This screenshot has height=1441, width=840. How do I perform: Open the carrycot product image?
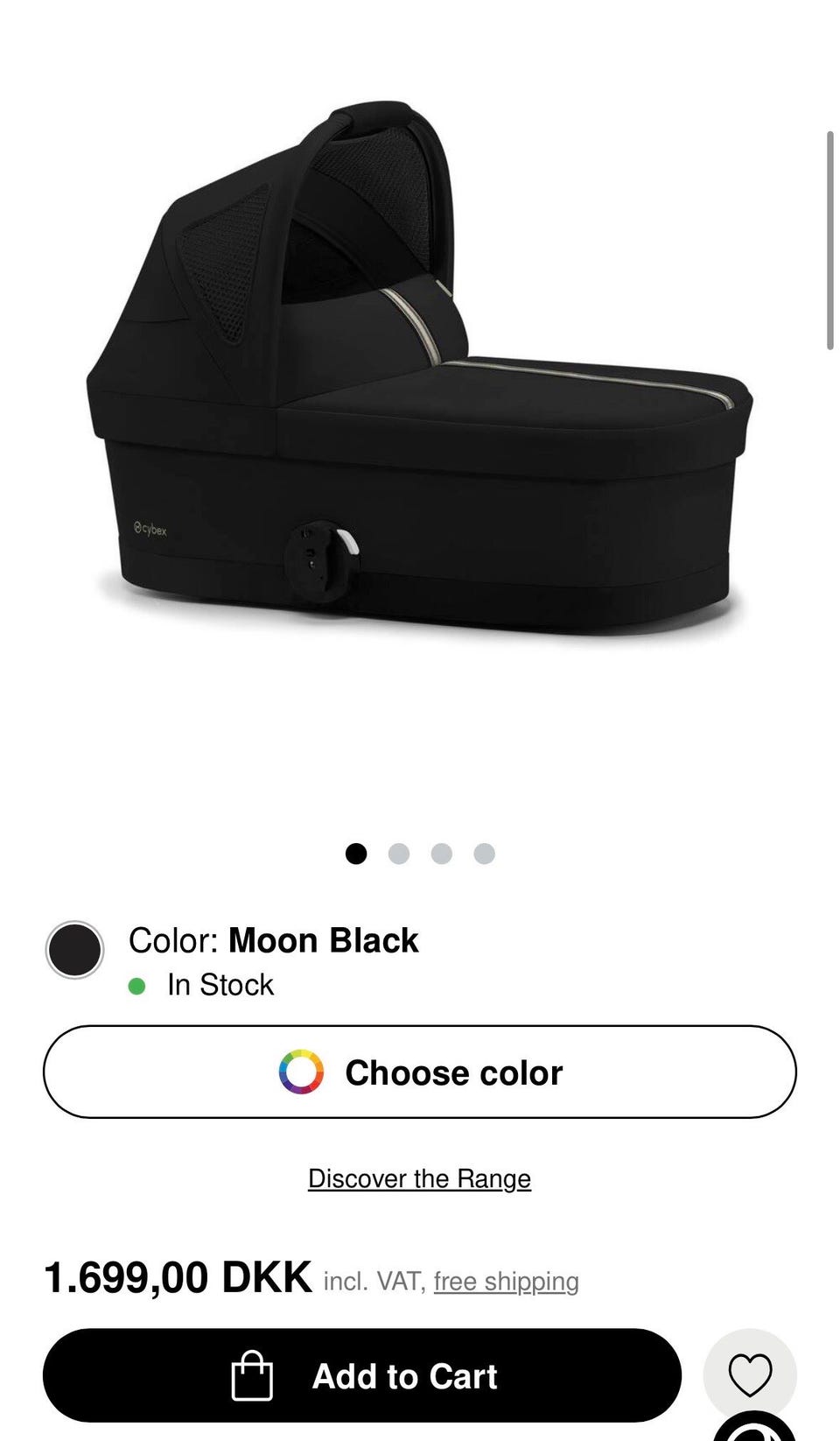coord(419,368)
